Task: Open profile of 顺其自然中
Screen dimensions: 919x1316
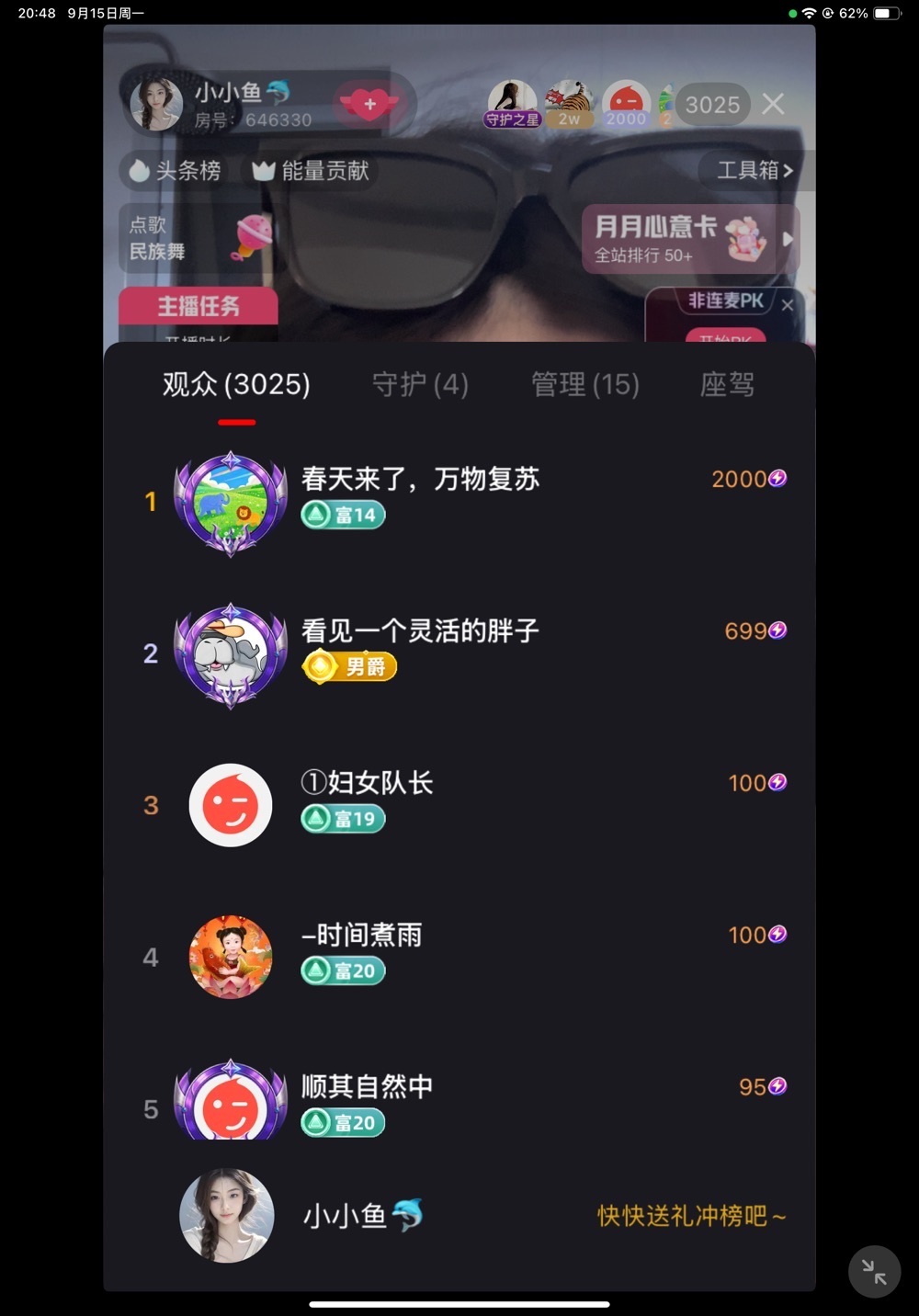Action: tap(367, 1087)
